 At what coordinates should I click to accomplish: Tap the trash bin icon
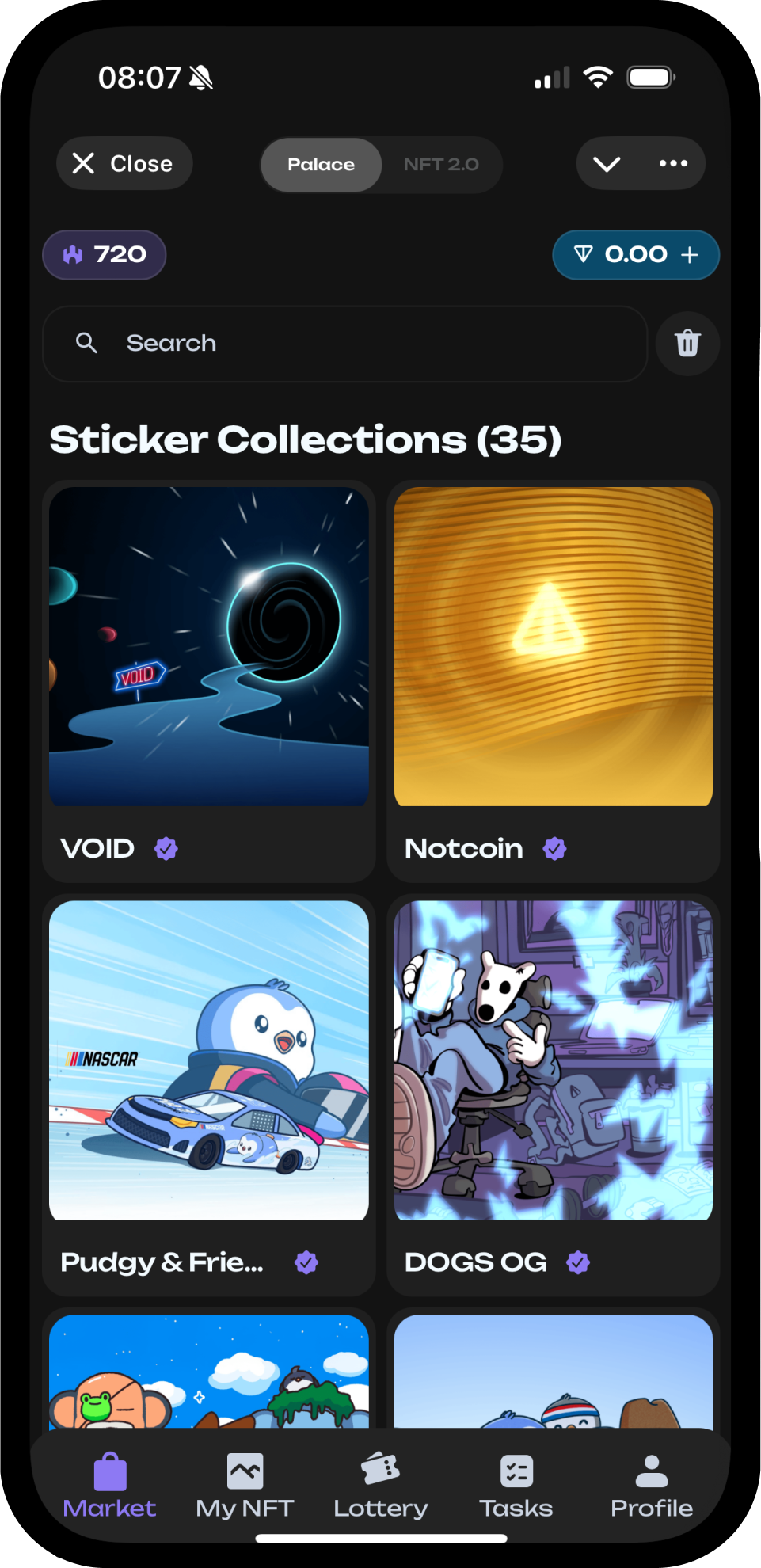pyautogui.click(x=687, y=344)
